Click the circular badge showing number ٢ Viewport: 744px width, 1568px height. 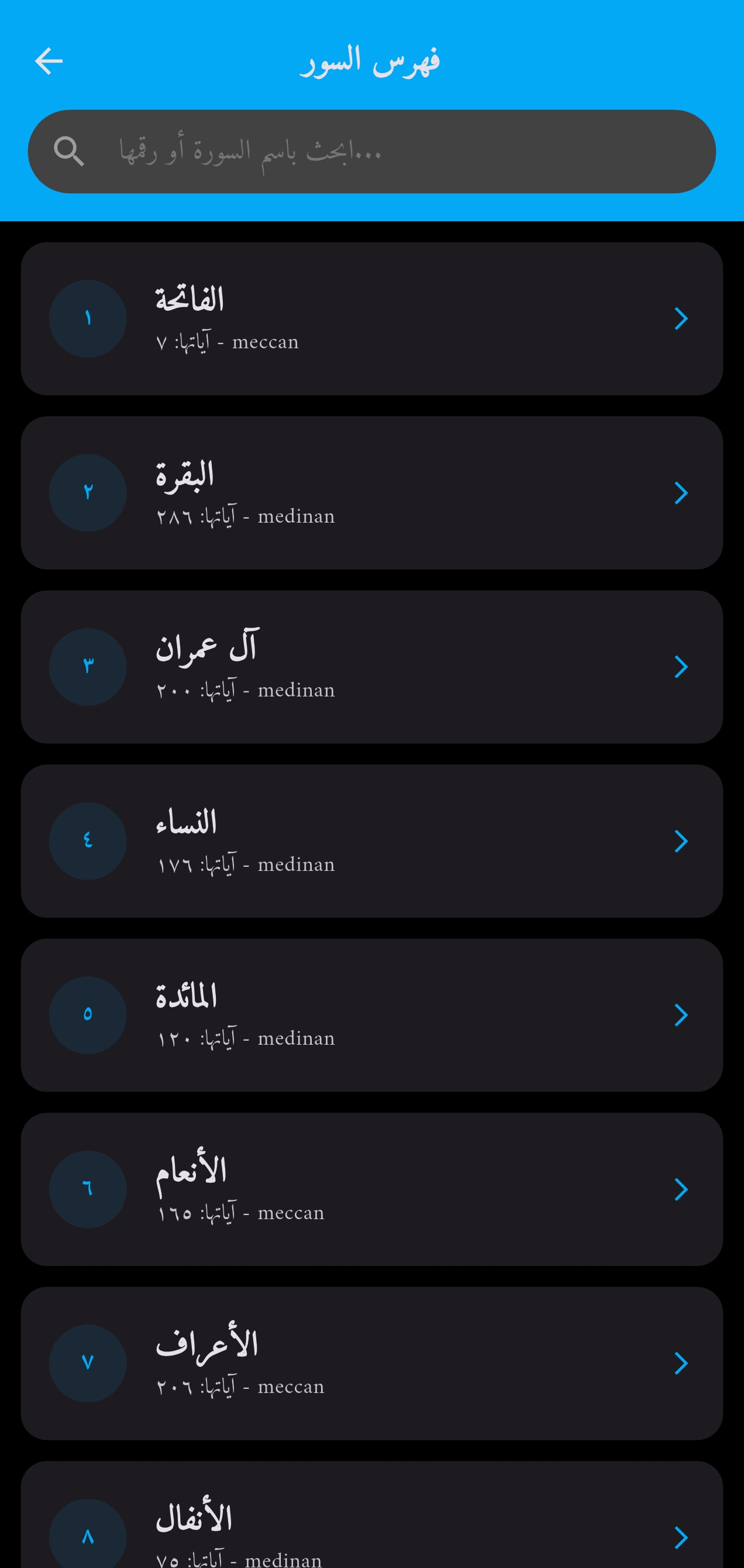click(x=88, y=492)
